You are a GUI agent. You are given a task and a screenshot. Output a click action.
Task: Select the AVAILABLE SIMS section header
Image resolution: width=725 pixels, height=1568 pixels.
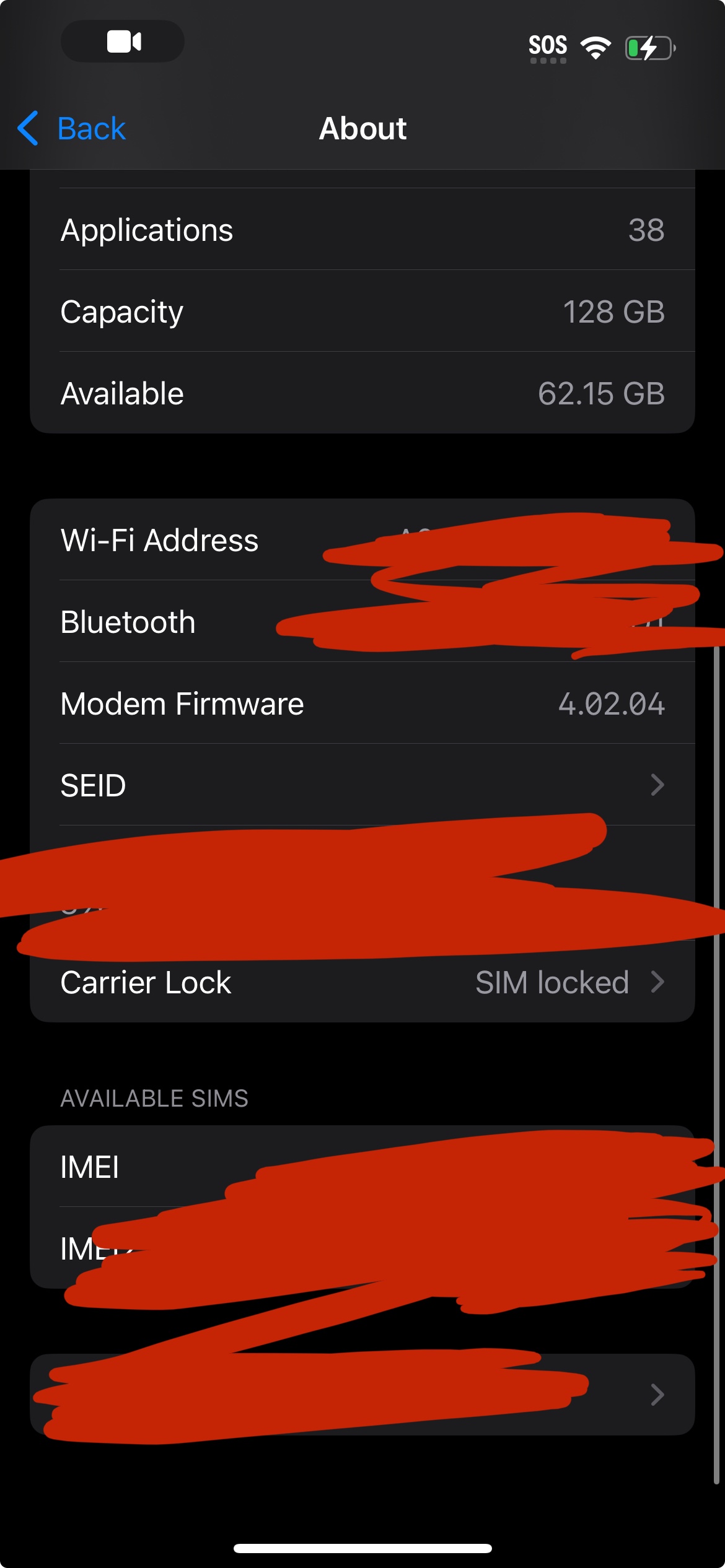point(154,1097)
